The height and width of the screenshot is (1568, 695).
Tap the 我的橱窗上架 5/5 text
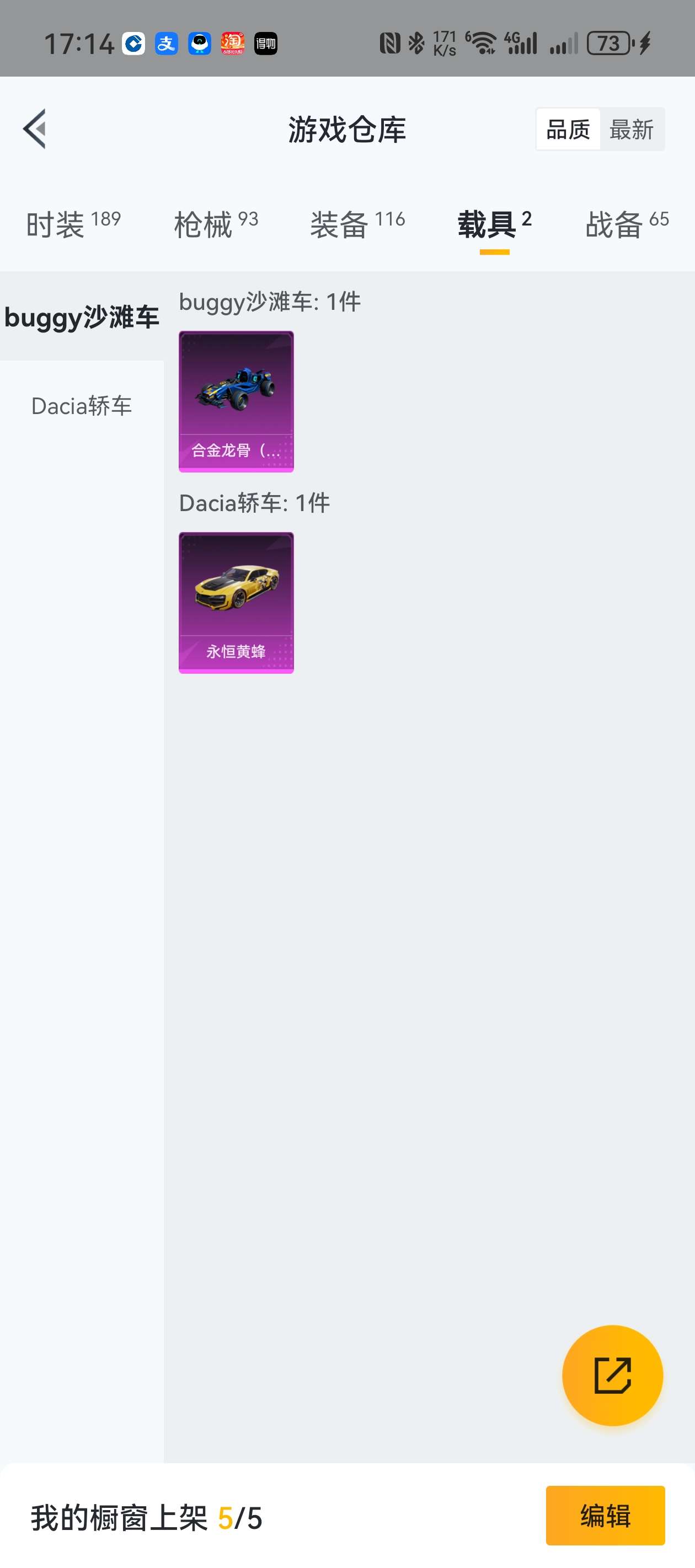(146, 1517)
